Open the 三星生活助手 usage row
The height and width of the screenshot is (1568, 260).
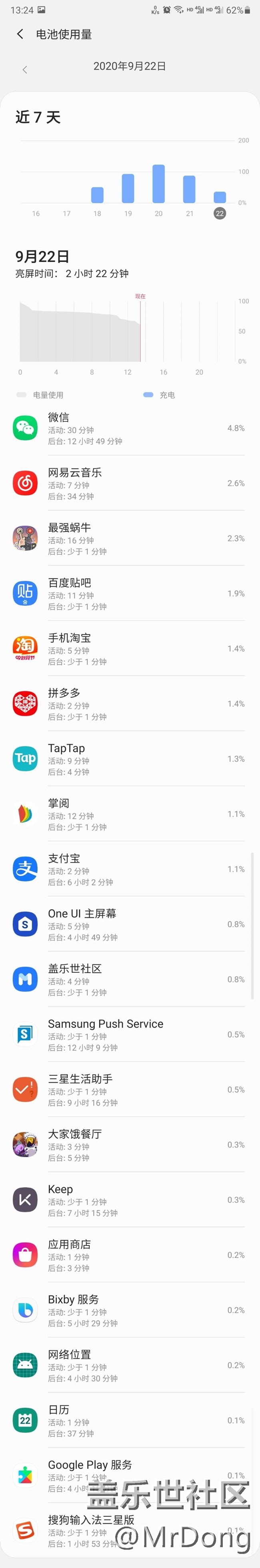129,1090
